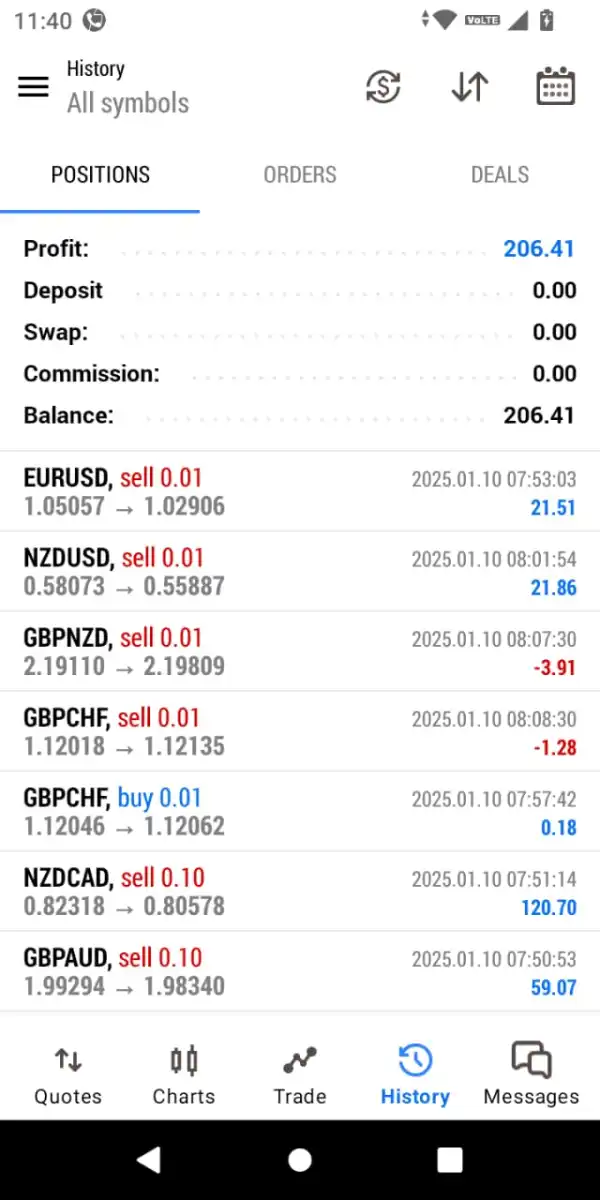Open the sort arrows option
Viewport: 600px width, 1200px height.
[469, 87]
